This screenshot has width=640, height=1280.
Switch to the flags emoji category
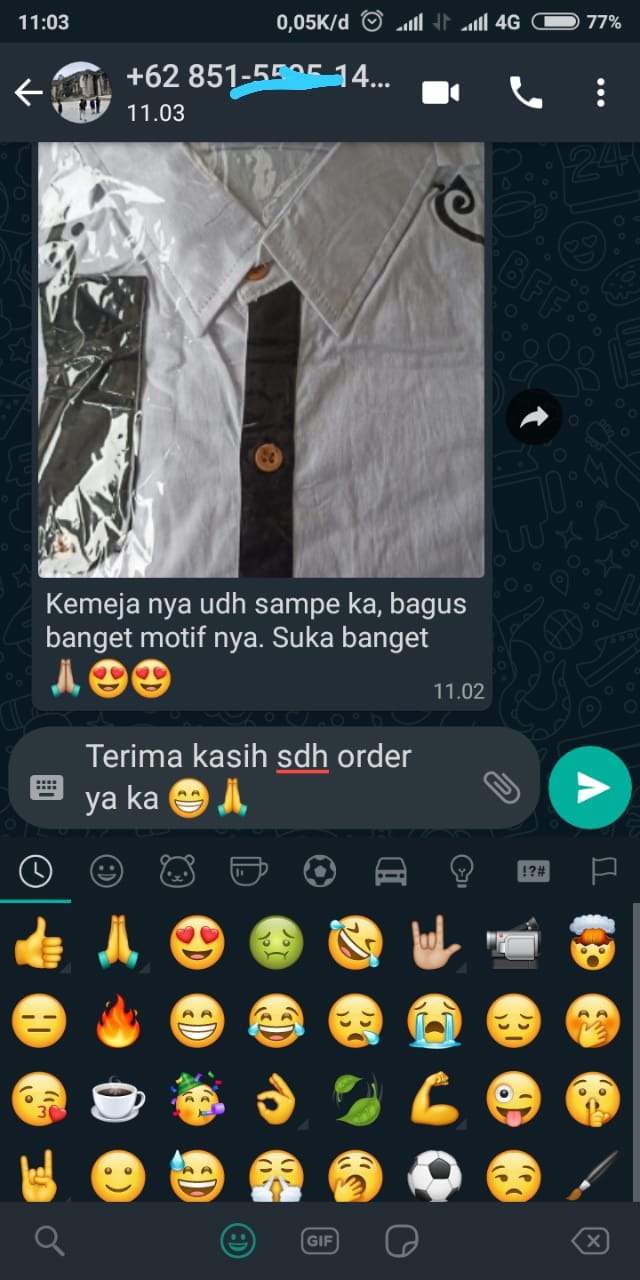(x=604, y=871)
